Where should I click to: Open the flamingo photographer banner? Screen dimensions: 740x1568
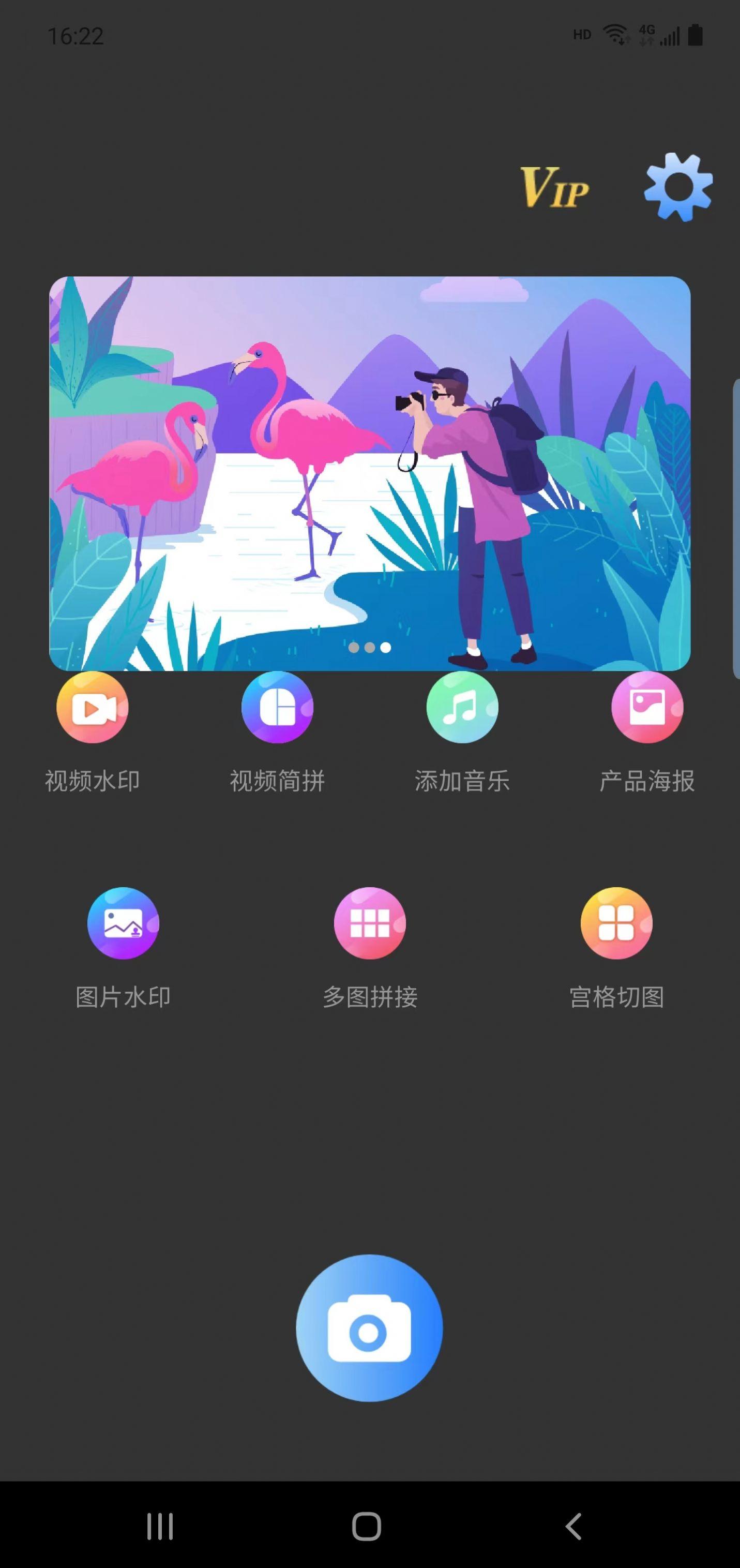369,473
